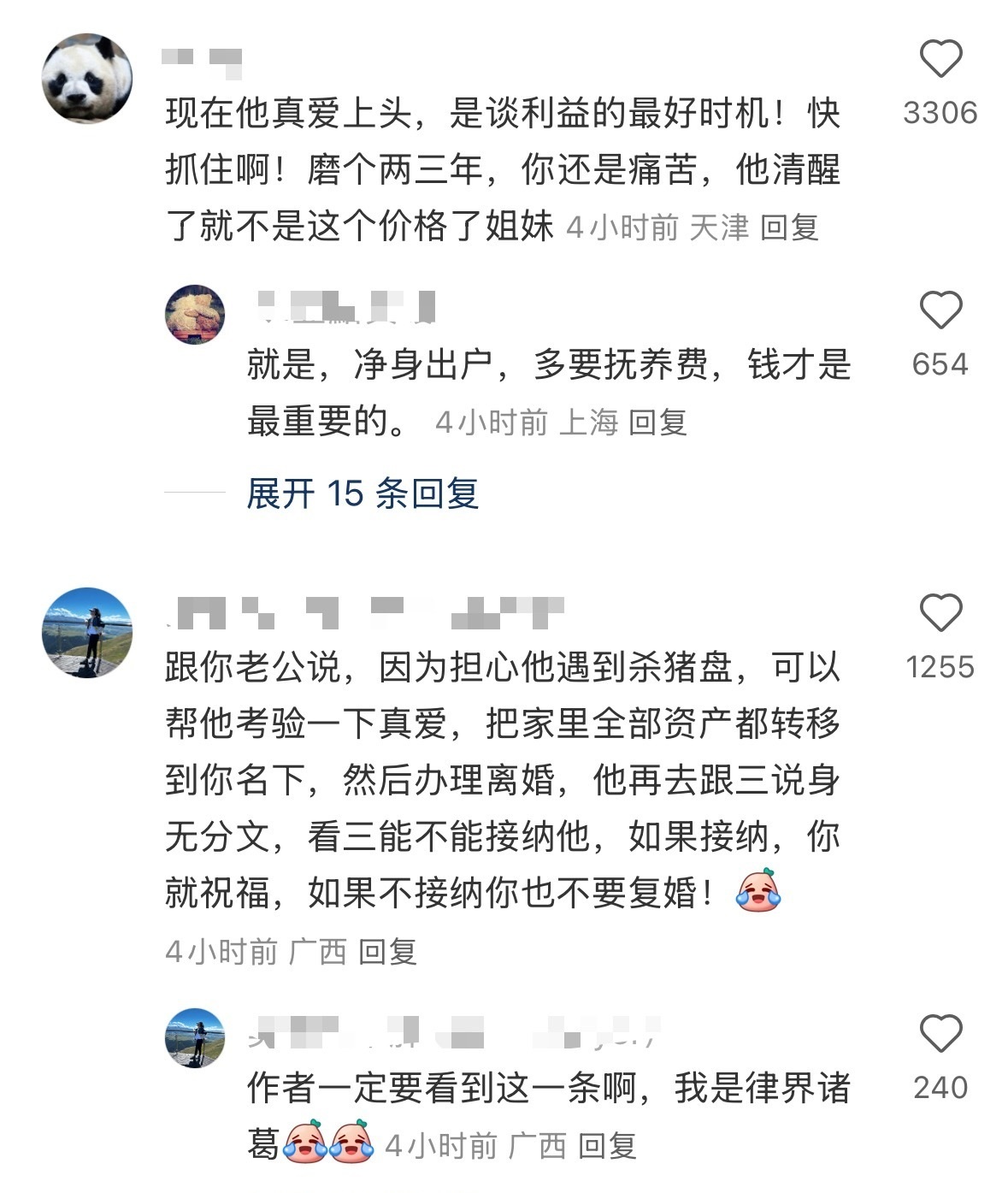Reply to the Shanghai comment about 抚养费

[x=657, y=422]
